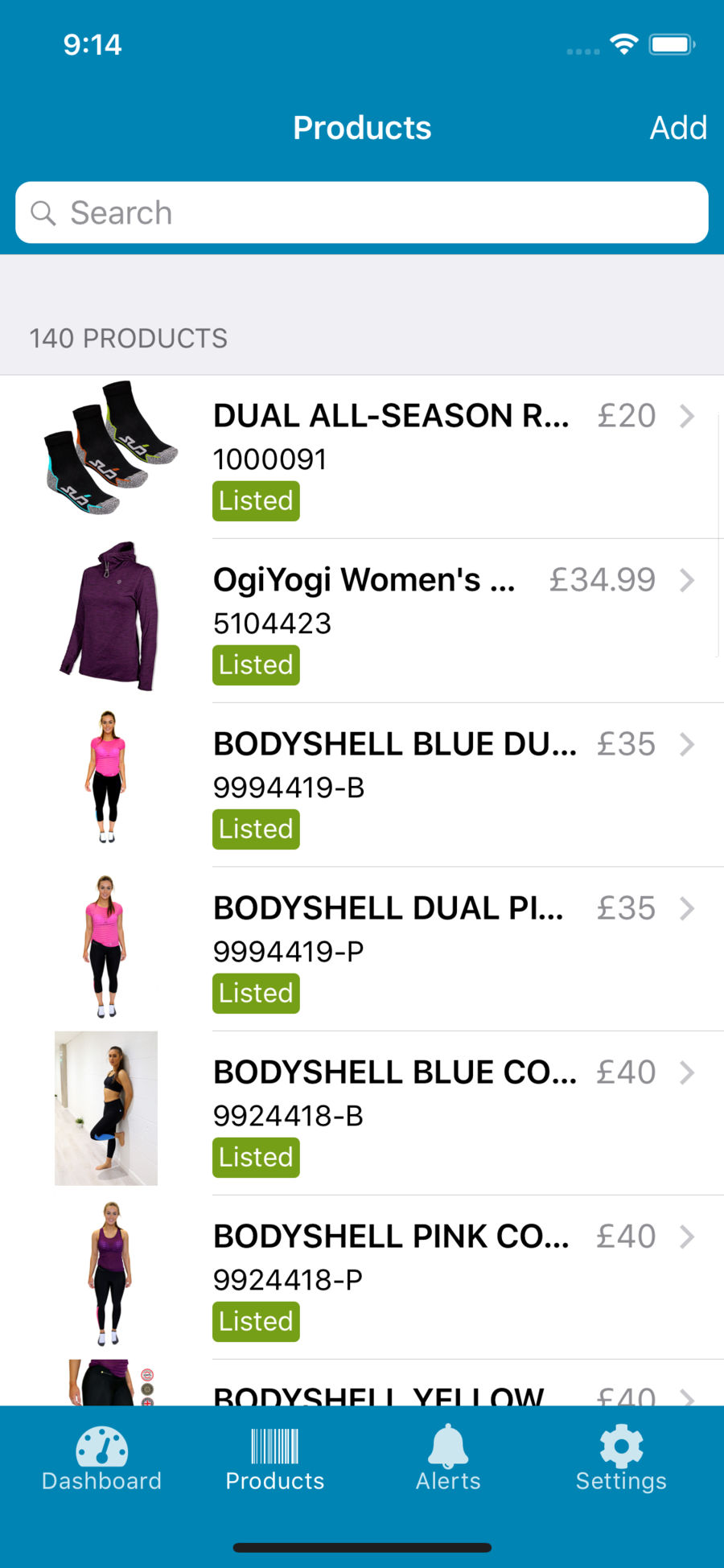The height and width of the screenshot is (1568, 724).
Task: Open BODYSHELL BLUE CO... item 9924418-B
Action: tap(362, 1113)
